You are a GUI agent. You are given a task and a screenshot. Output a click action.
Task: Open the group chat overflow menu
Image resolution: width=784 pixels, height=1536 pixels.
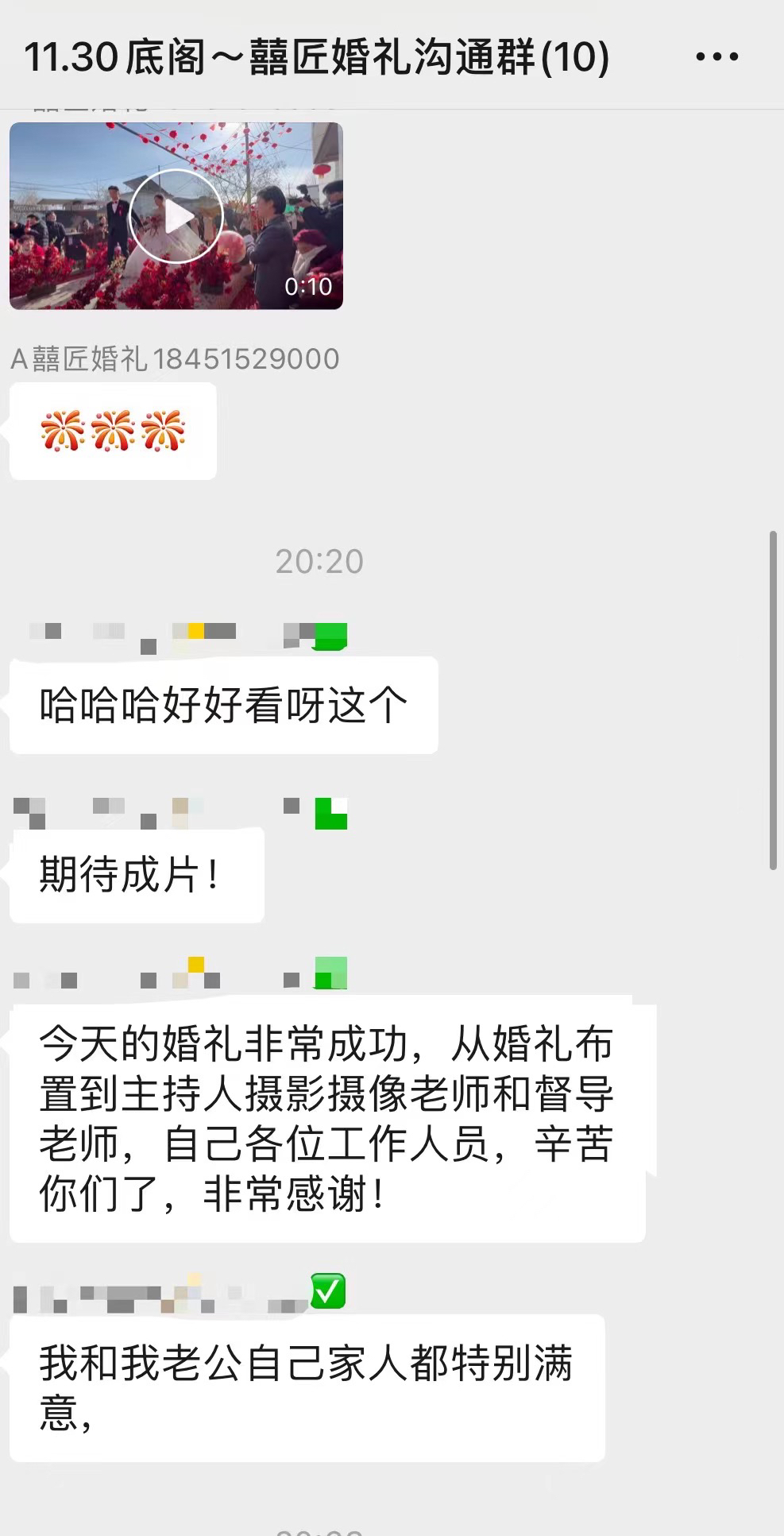tap(716, 57)
